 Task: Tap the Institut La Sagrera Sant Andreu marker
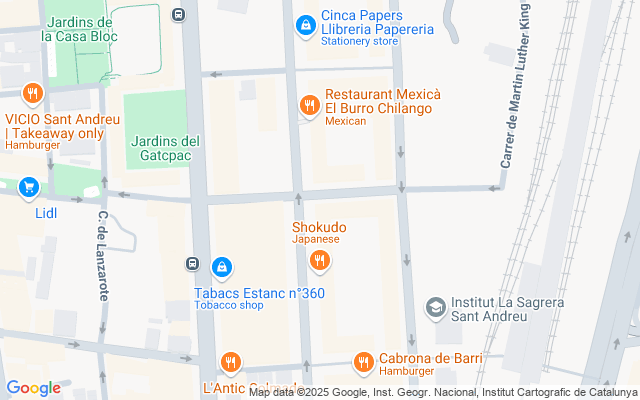pyautogui.click(x=436, y=308)
